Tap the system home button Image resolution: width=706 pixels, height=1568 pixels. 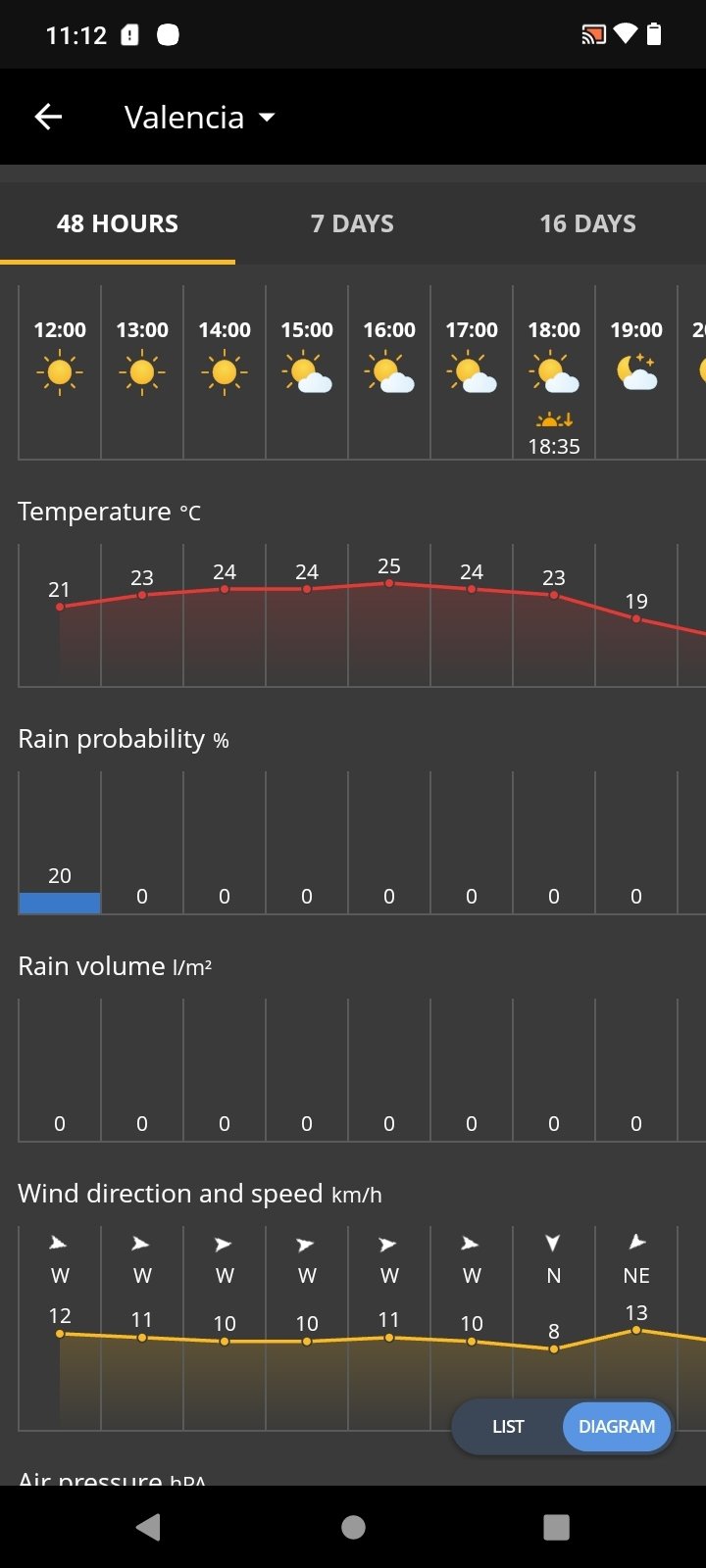[353, 1527]
